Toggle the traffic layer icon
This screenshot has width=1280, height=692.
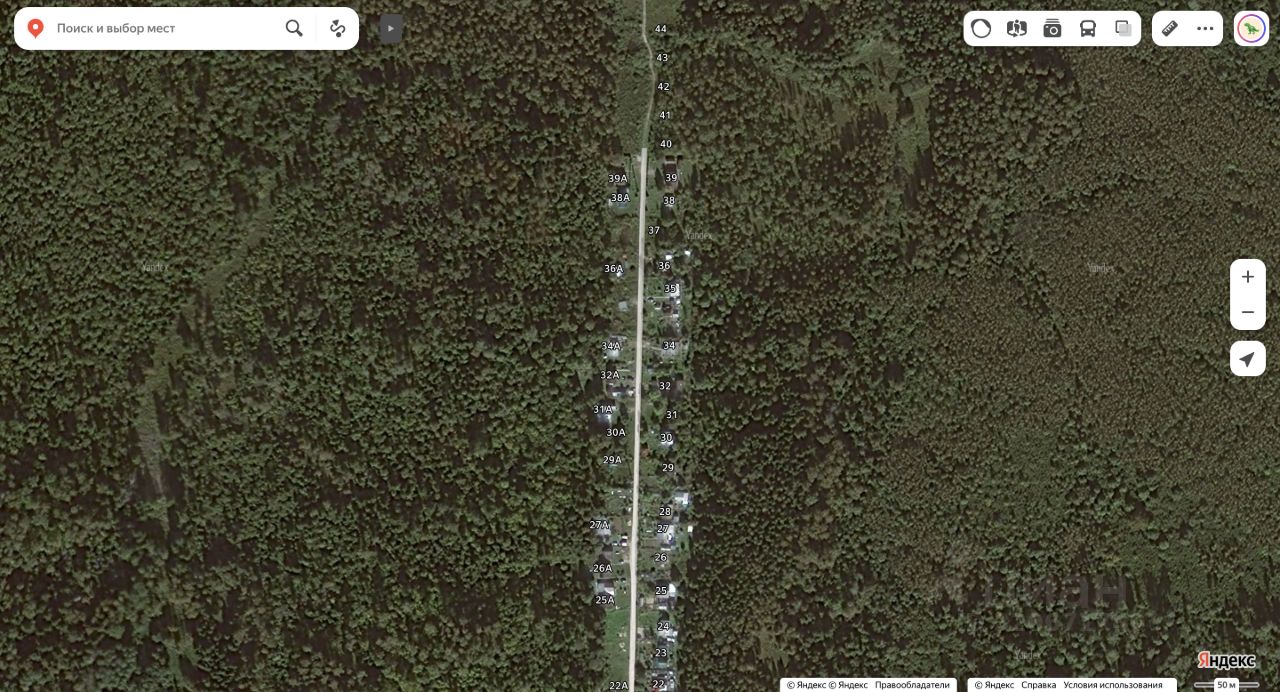(981, 28)
